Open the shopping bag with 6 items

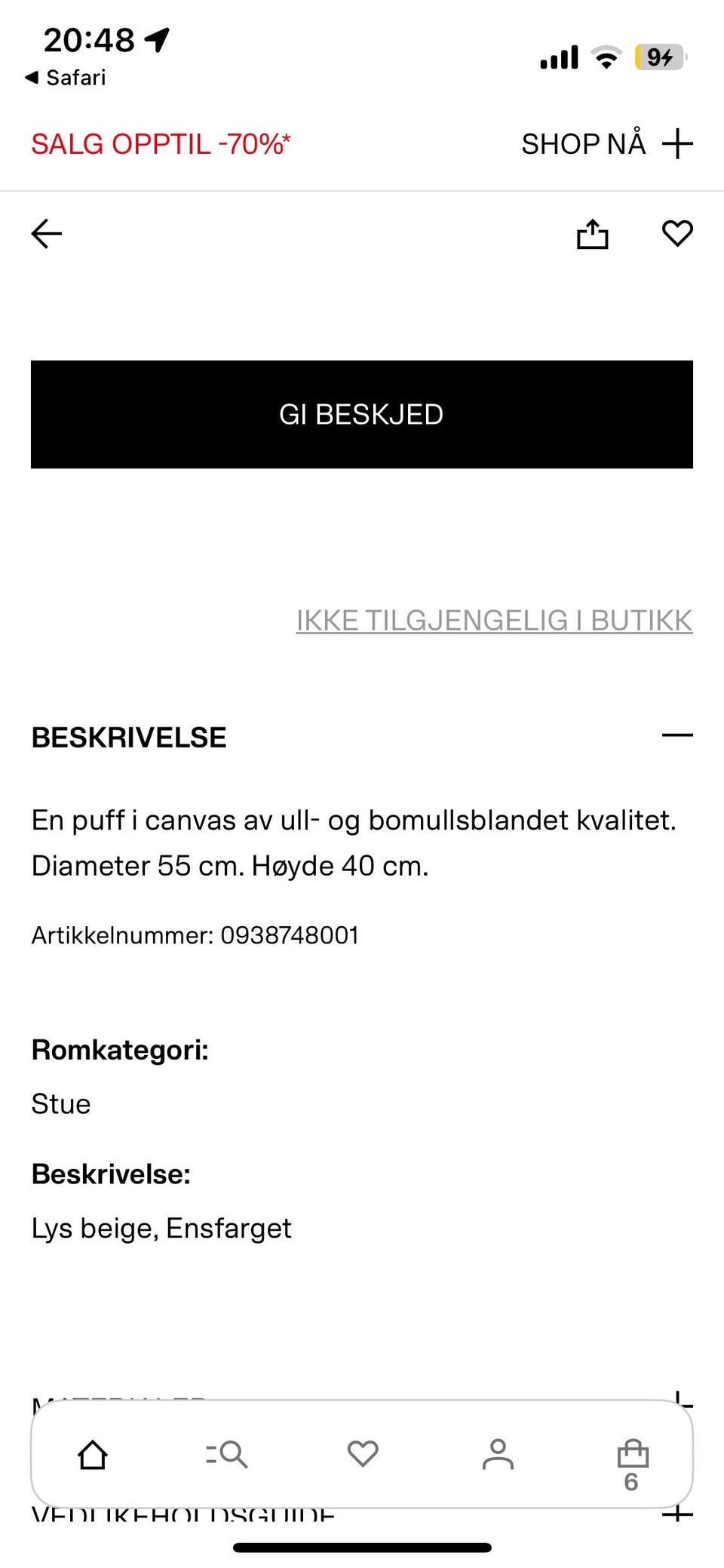[633, 1455]
